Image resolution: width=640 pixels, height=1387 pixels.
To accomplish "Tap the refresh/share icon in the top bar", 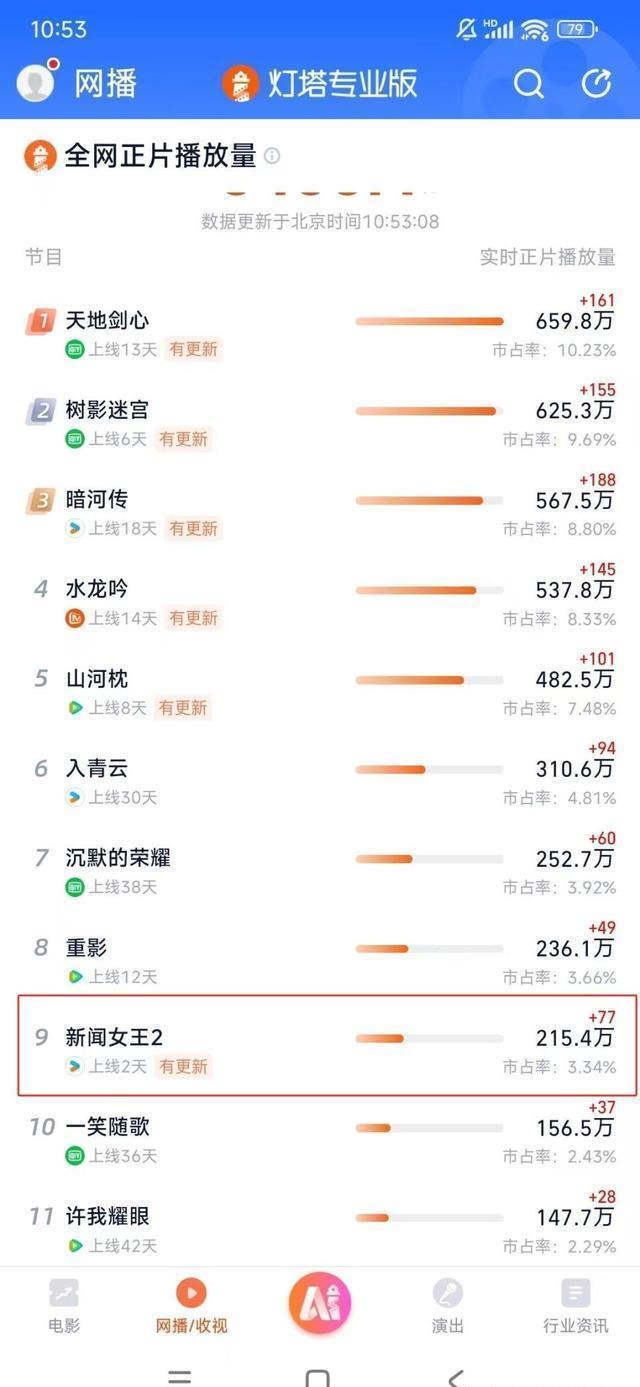I will 596,84.
